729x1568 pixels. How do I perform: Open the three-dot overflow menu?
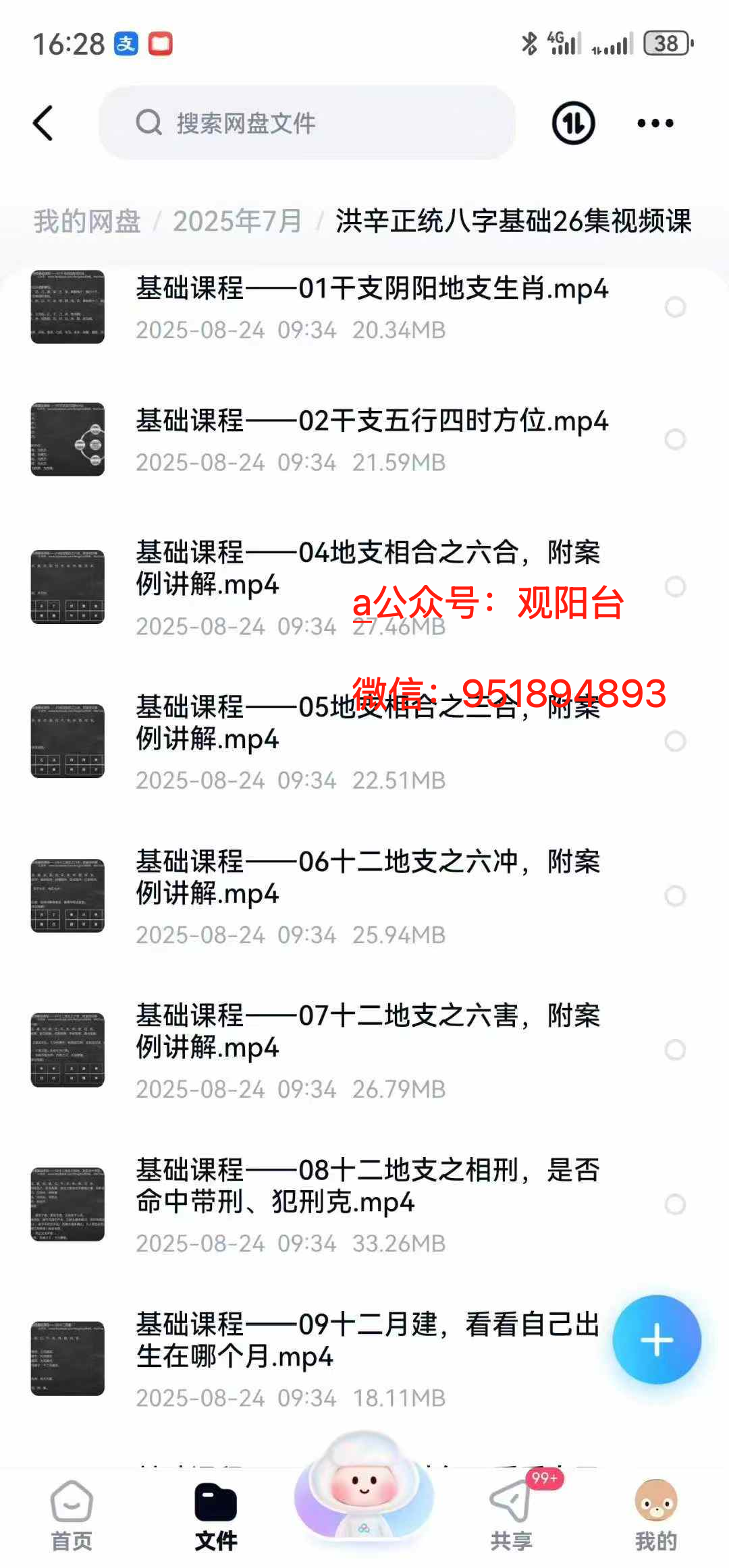pyautogui.click(x=655, y=123)
